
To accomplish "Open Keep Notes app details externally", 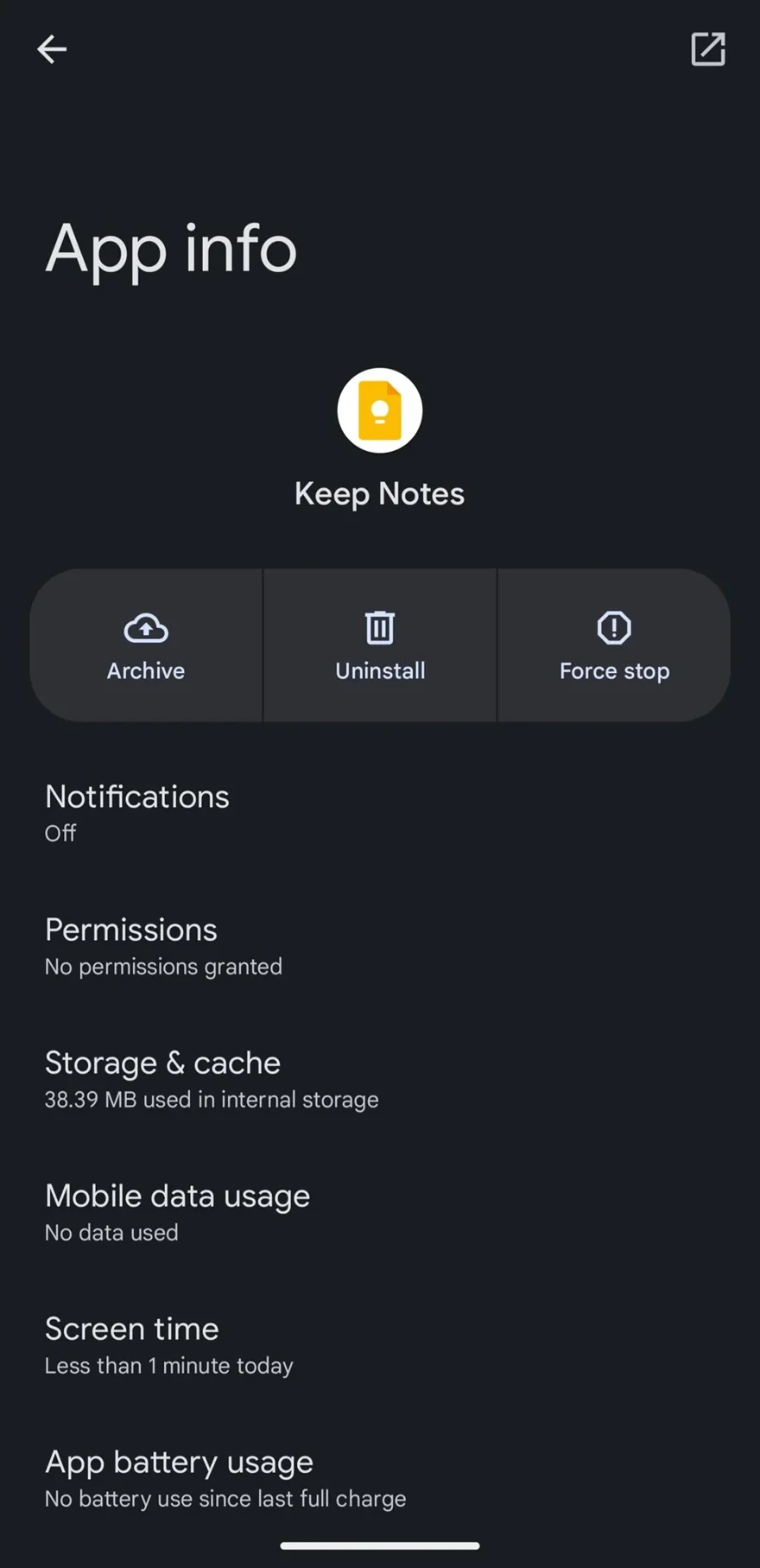I will coord(707,49).
